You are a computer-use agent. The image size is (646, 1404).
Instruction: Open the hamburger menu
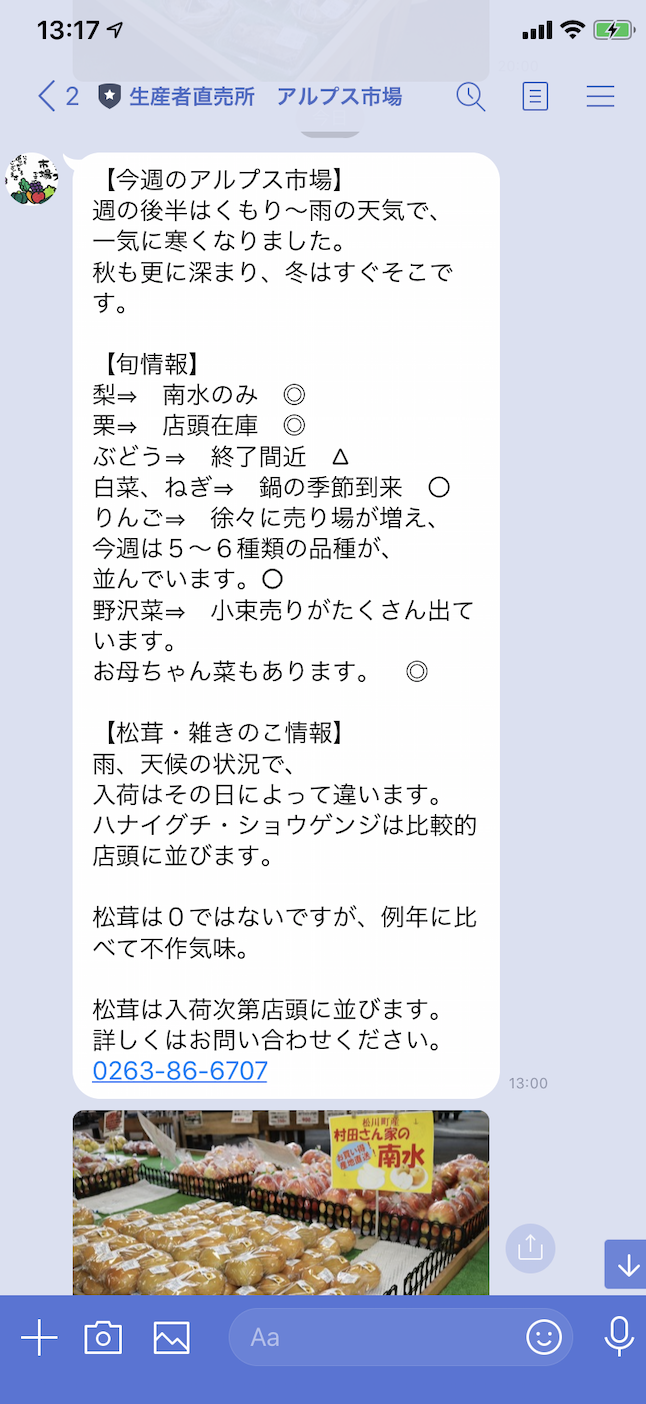point(600,96)
